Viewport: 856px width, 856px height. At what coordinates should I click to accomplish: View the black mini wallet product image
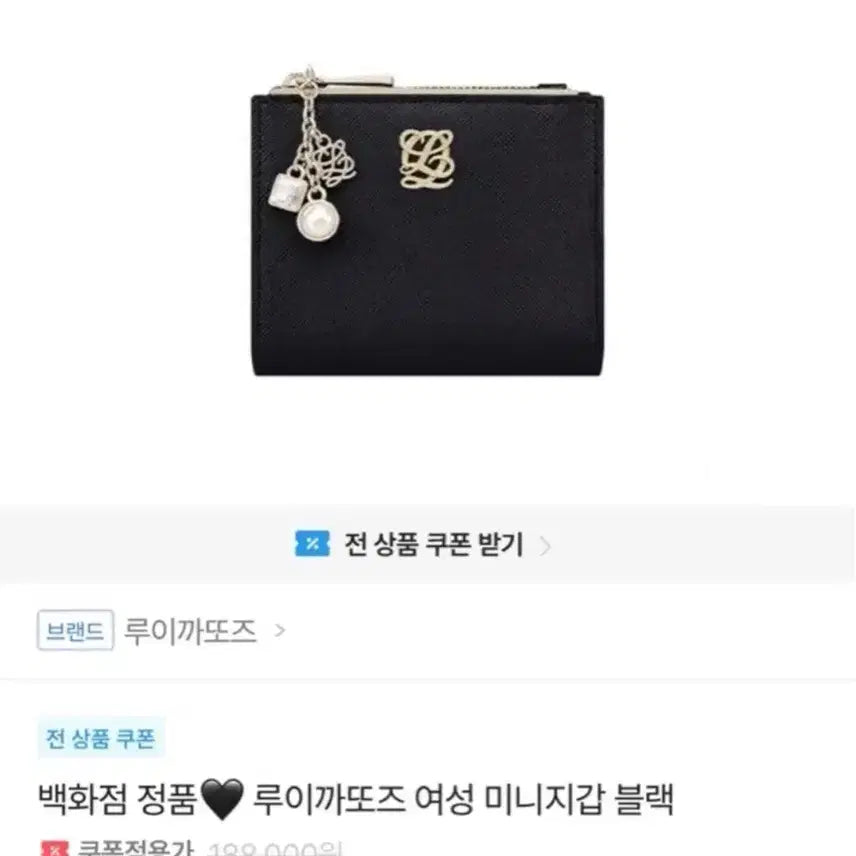(x=430, y=225)
